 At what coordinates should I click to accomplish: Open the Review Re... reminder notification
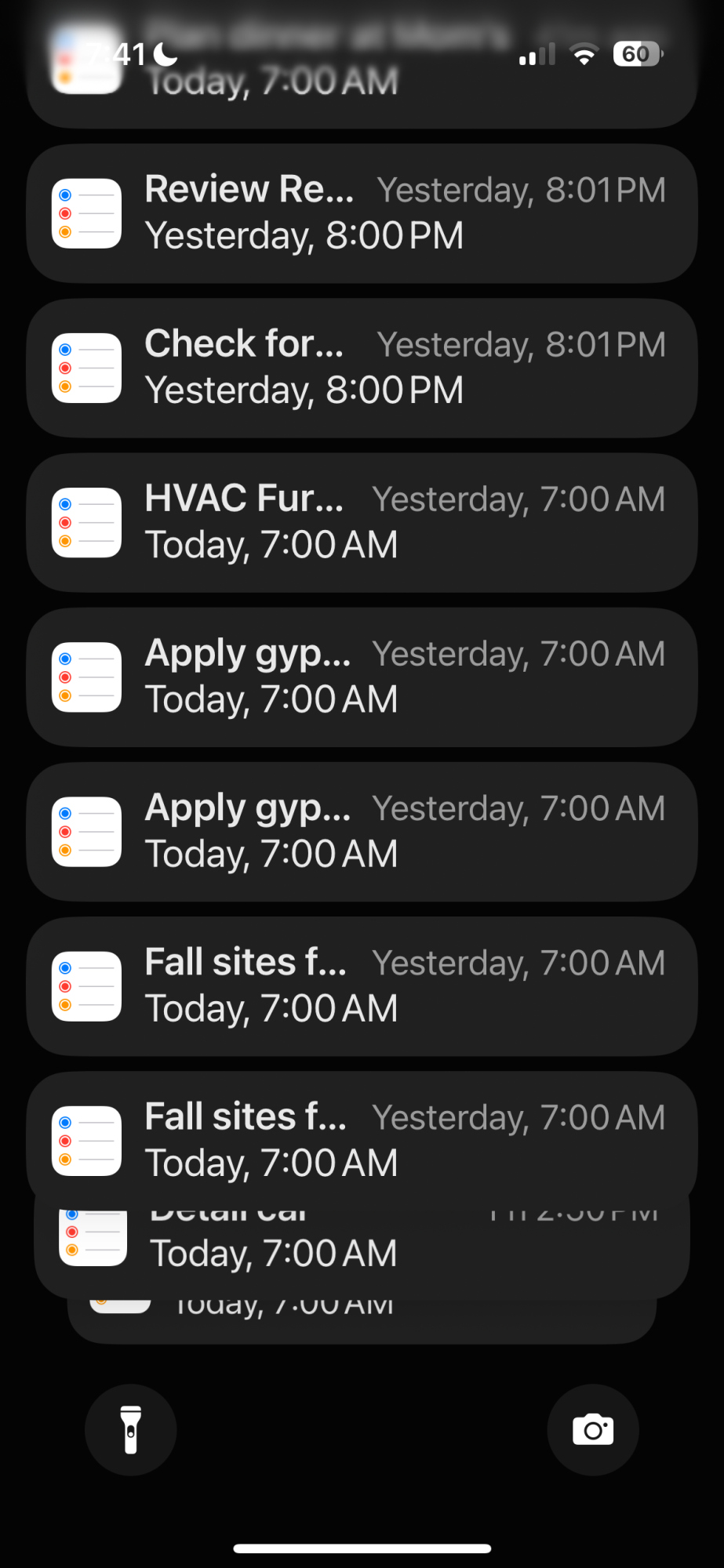[362, 213]
